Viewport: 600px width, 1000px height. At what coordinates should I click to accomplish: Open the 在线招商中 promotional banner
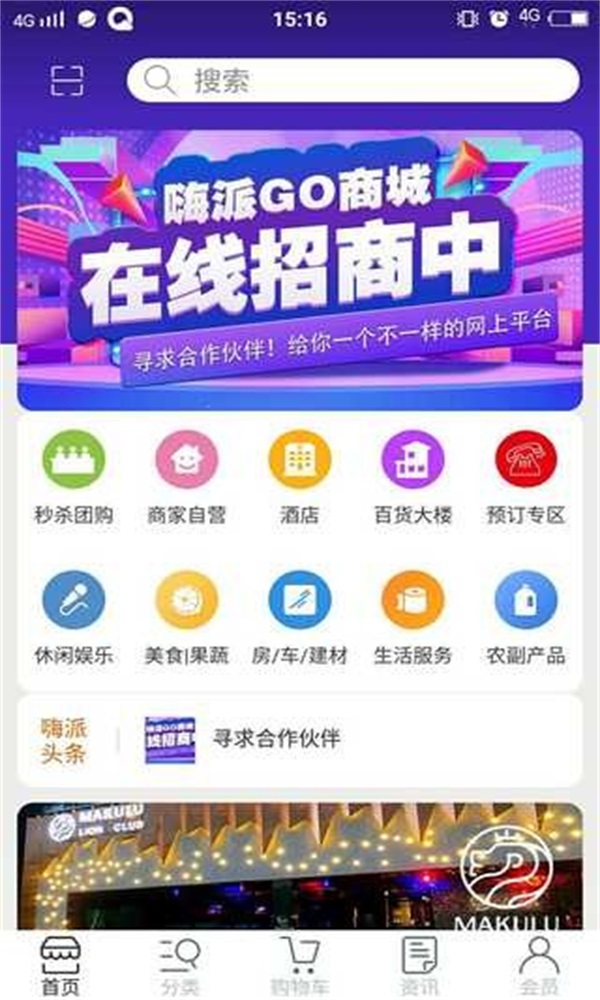pos(299,270)
